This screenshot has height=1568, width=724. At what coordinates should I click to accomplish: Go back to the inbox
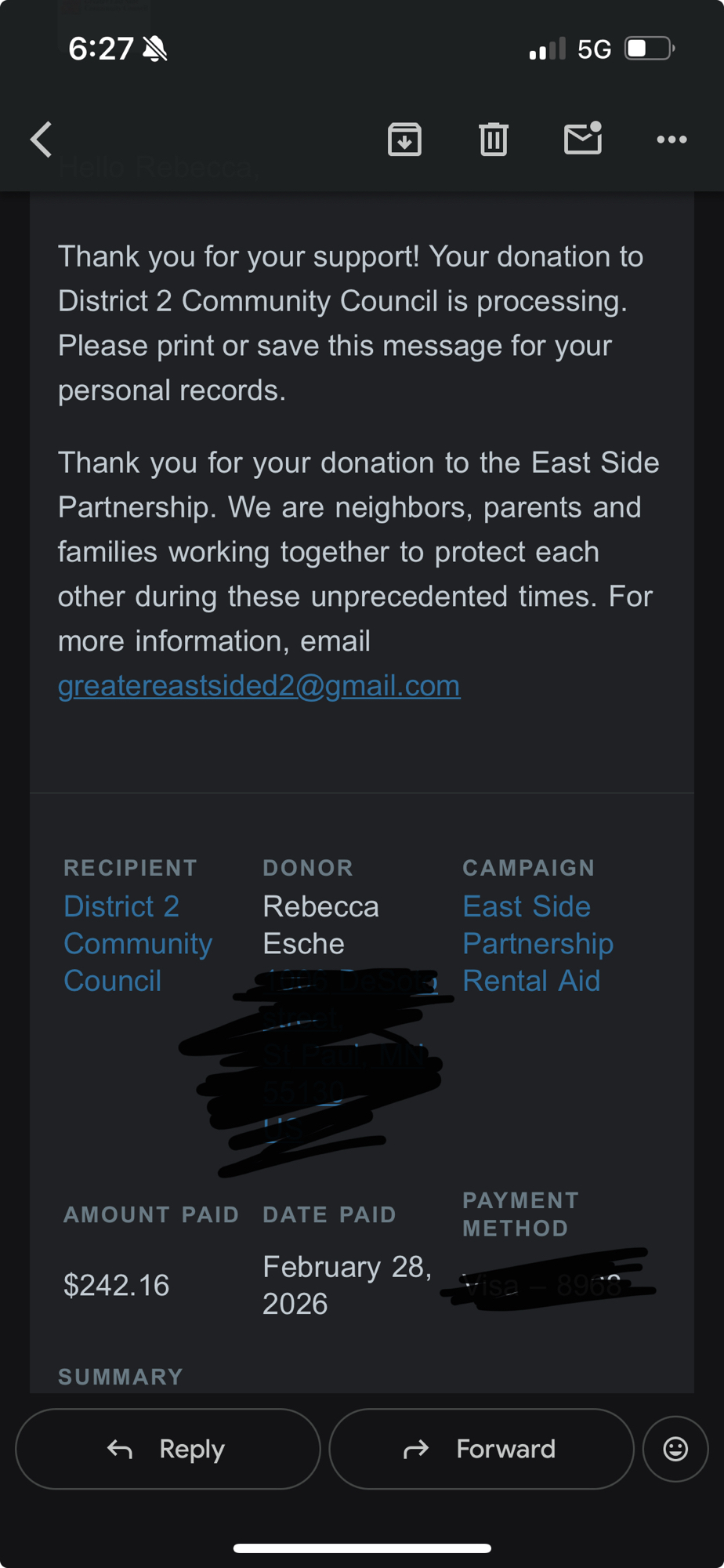point(42,140)
